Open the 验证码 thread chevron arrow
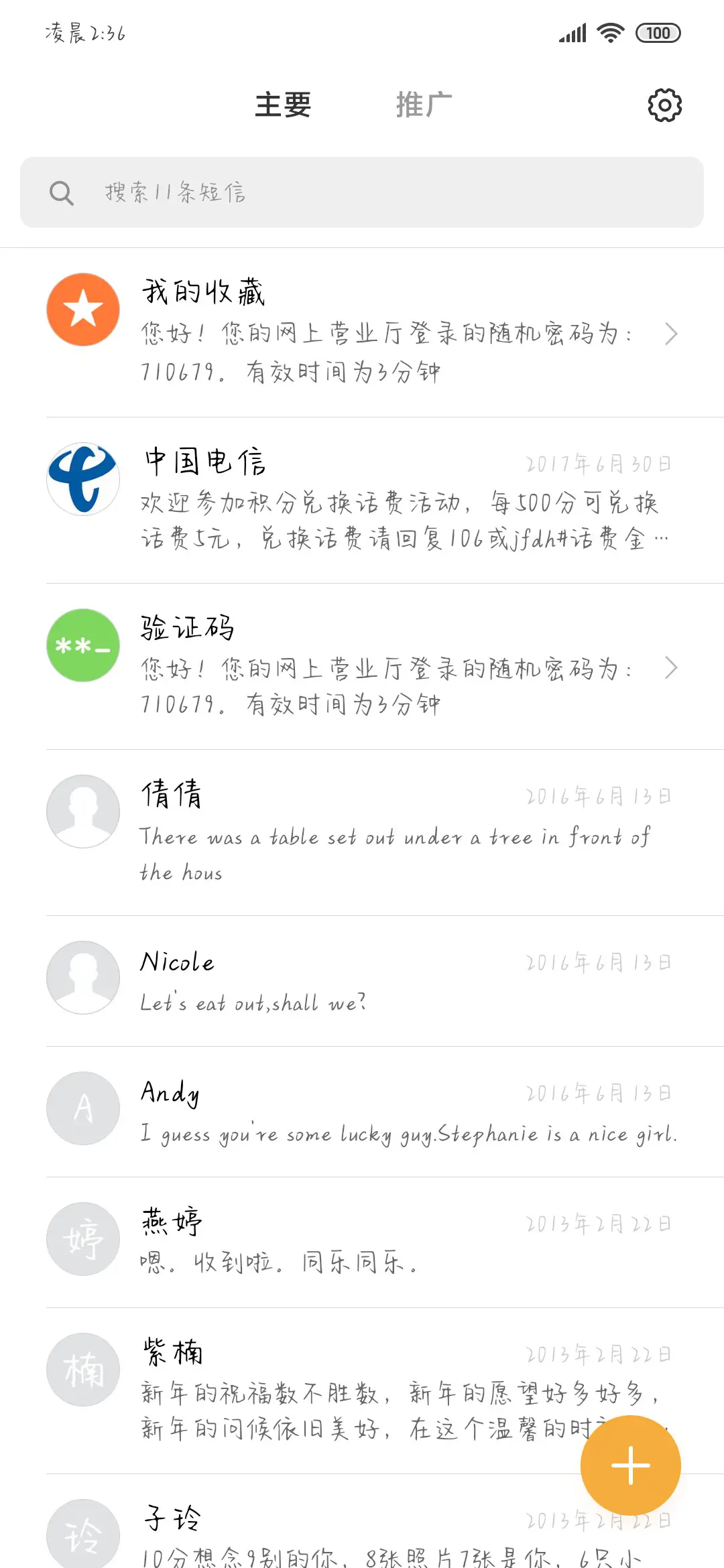 [672, 669]
